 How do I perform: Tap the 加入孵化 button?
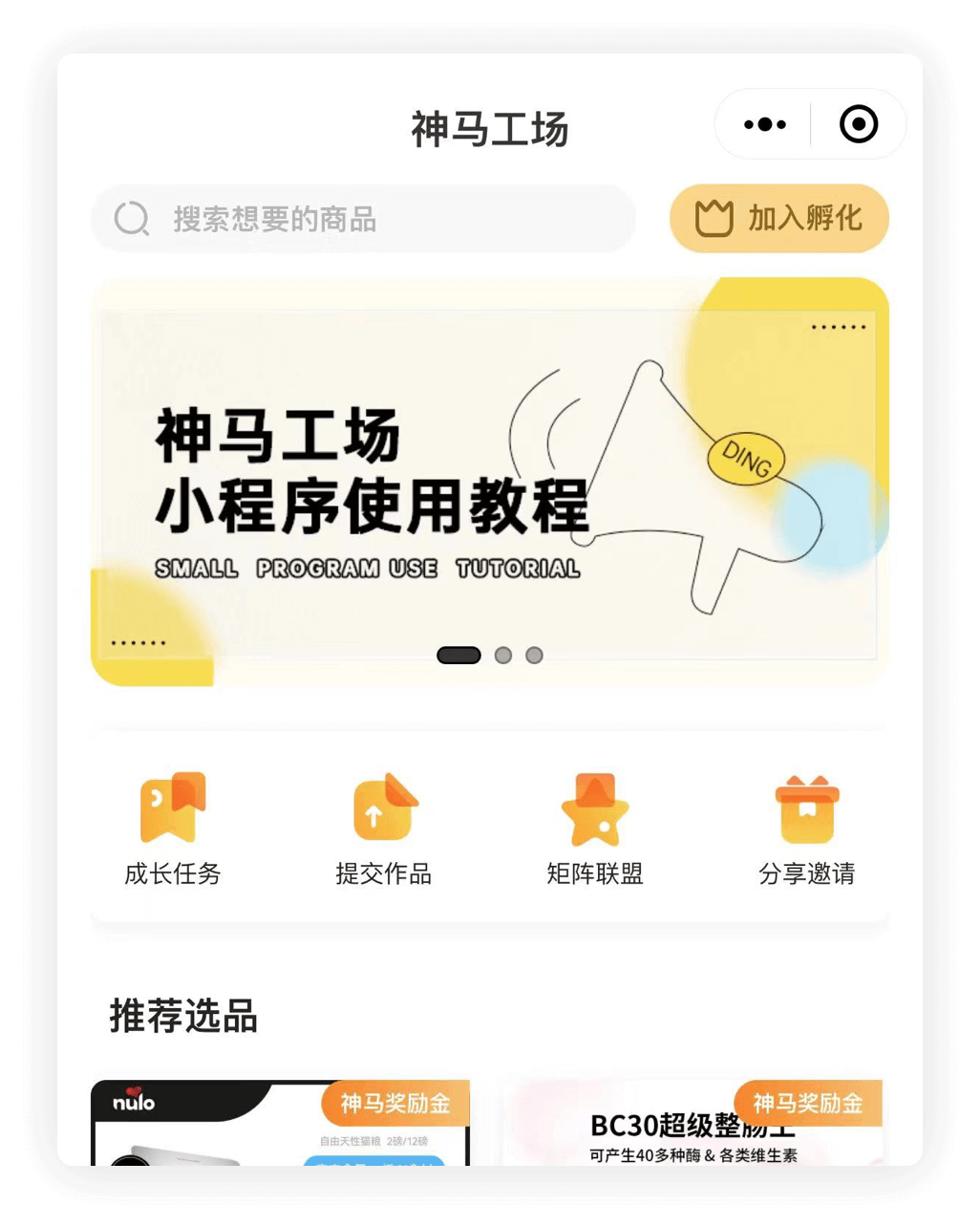coord(778,219)
